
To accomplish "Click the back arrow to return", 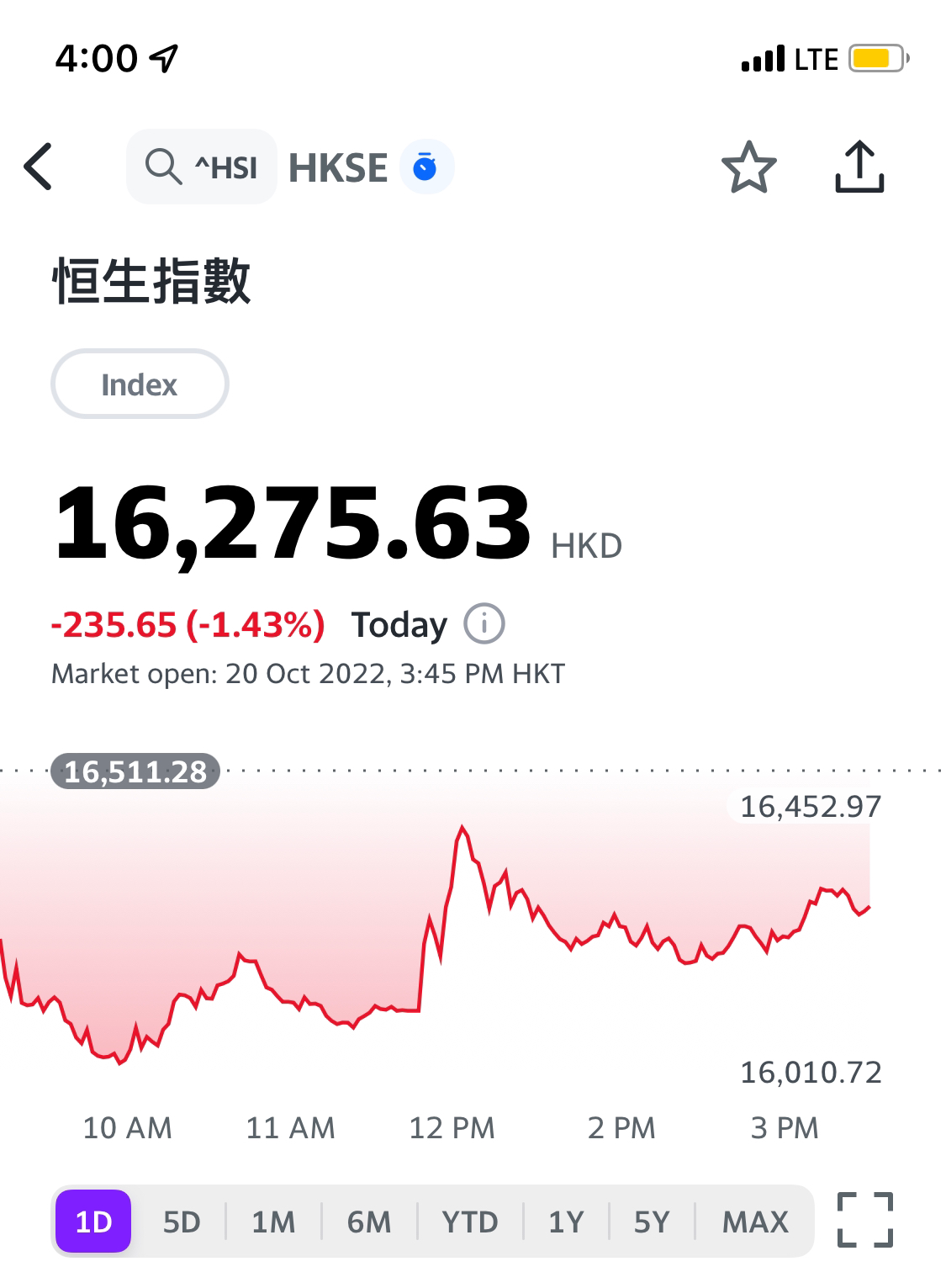I will (38, 167).
